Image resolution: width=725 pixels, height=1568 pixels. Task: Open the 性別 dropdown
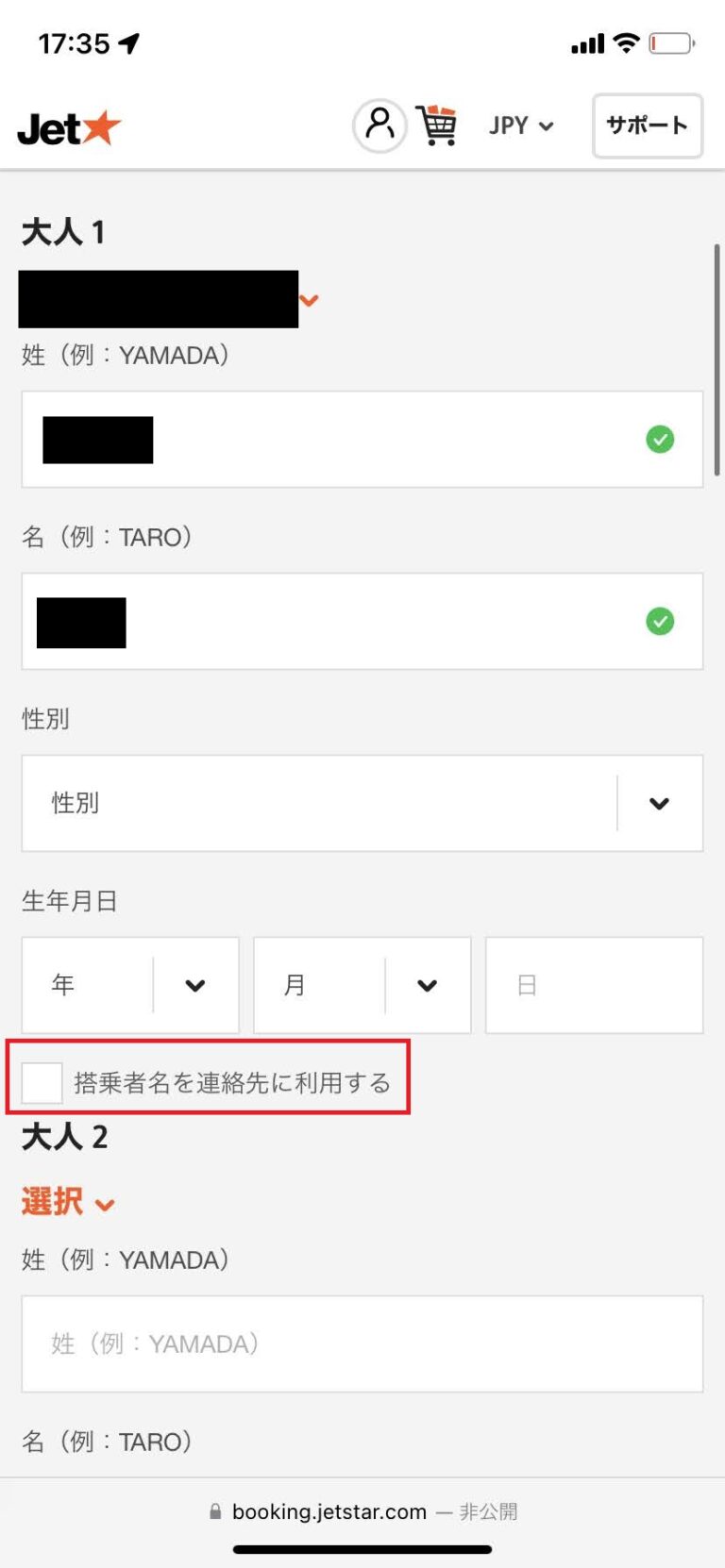coord(362,804)
